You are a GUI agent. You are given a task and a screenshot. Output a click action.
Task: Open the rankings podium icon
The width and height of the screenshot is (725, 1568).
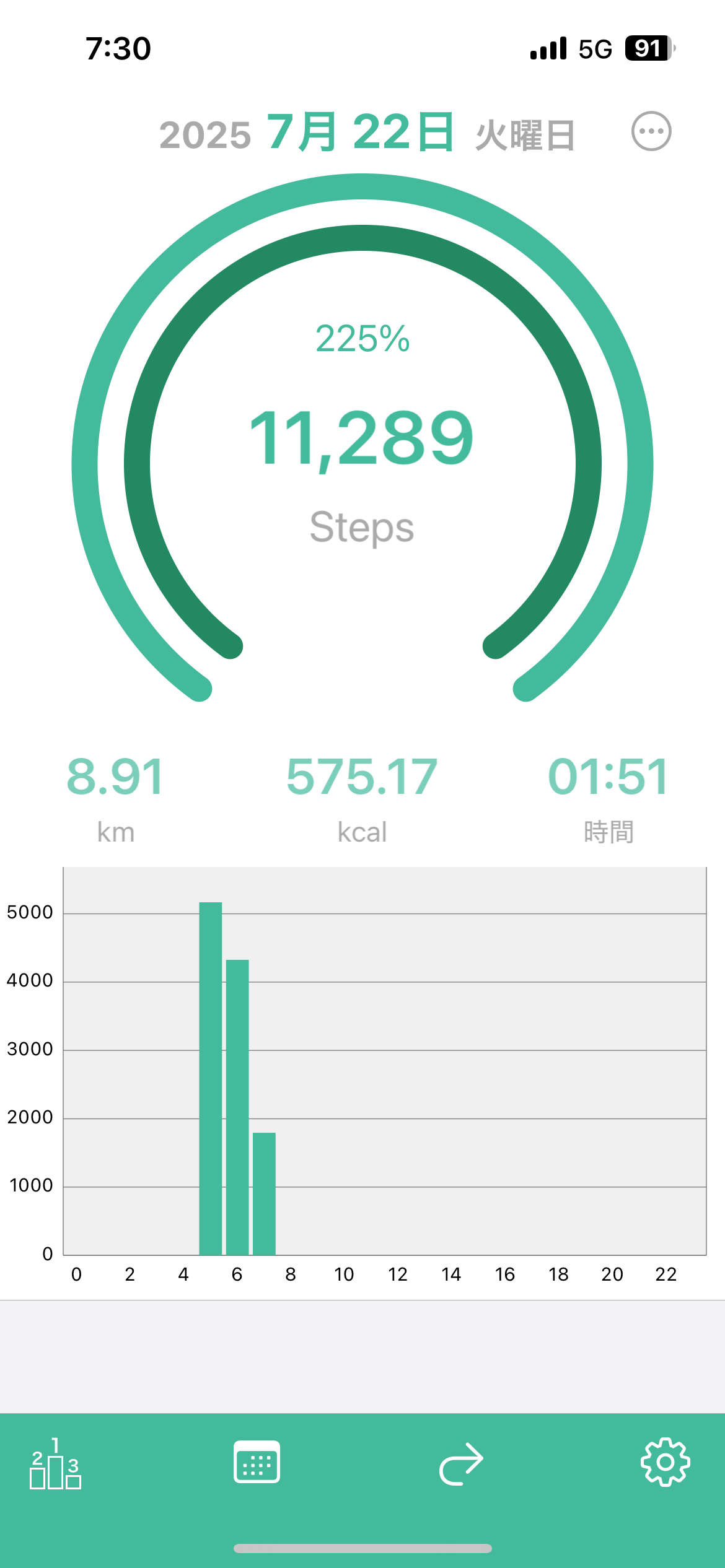pos(56,1464)
